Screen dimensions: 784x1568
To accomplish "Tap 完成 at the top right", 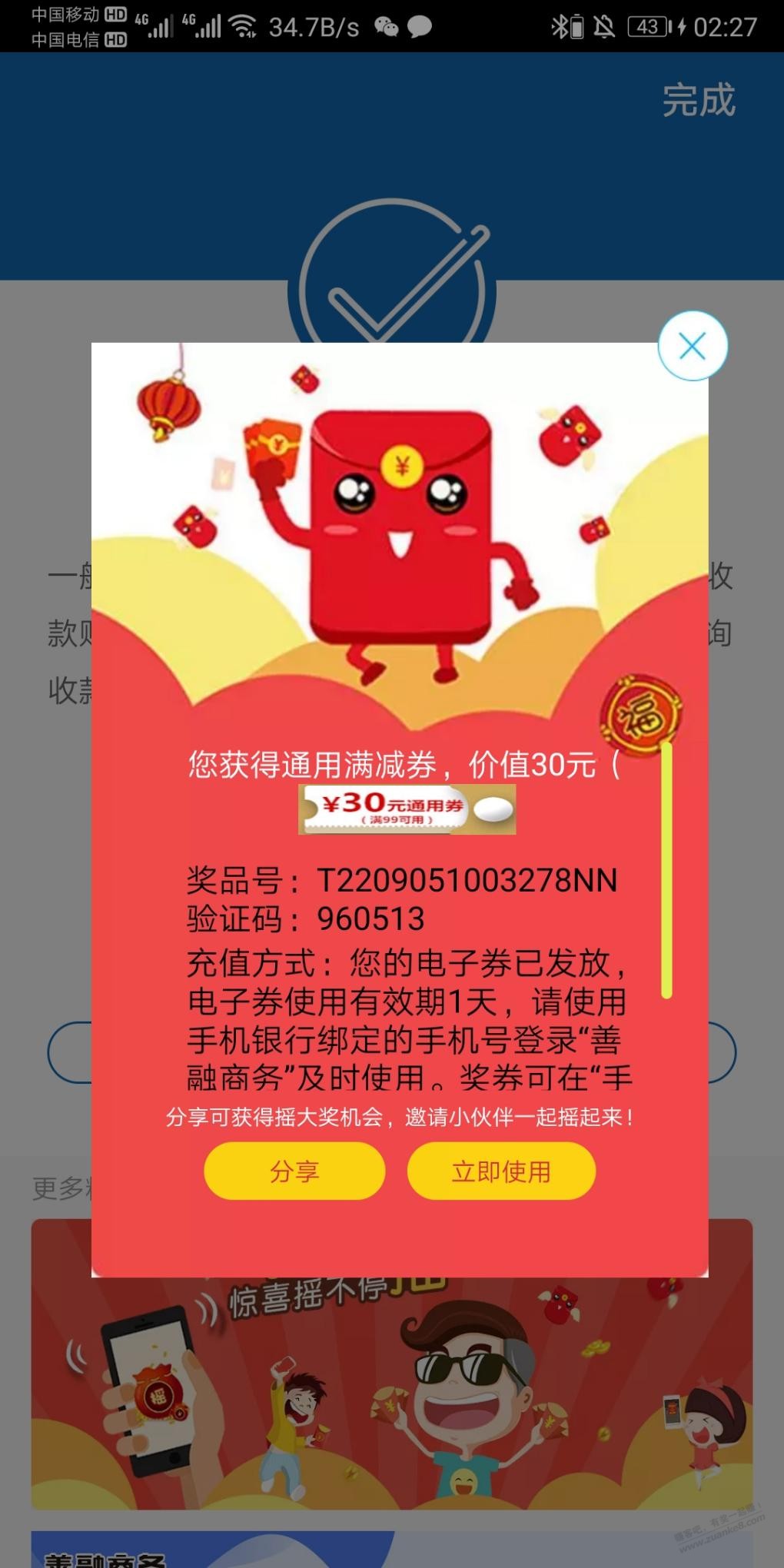I will [698, 101].
